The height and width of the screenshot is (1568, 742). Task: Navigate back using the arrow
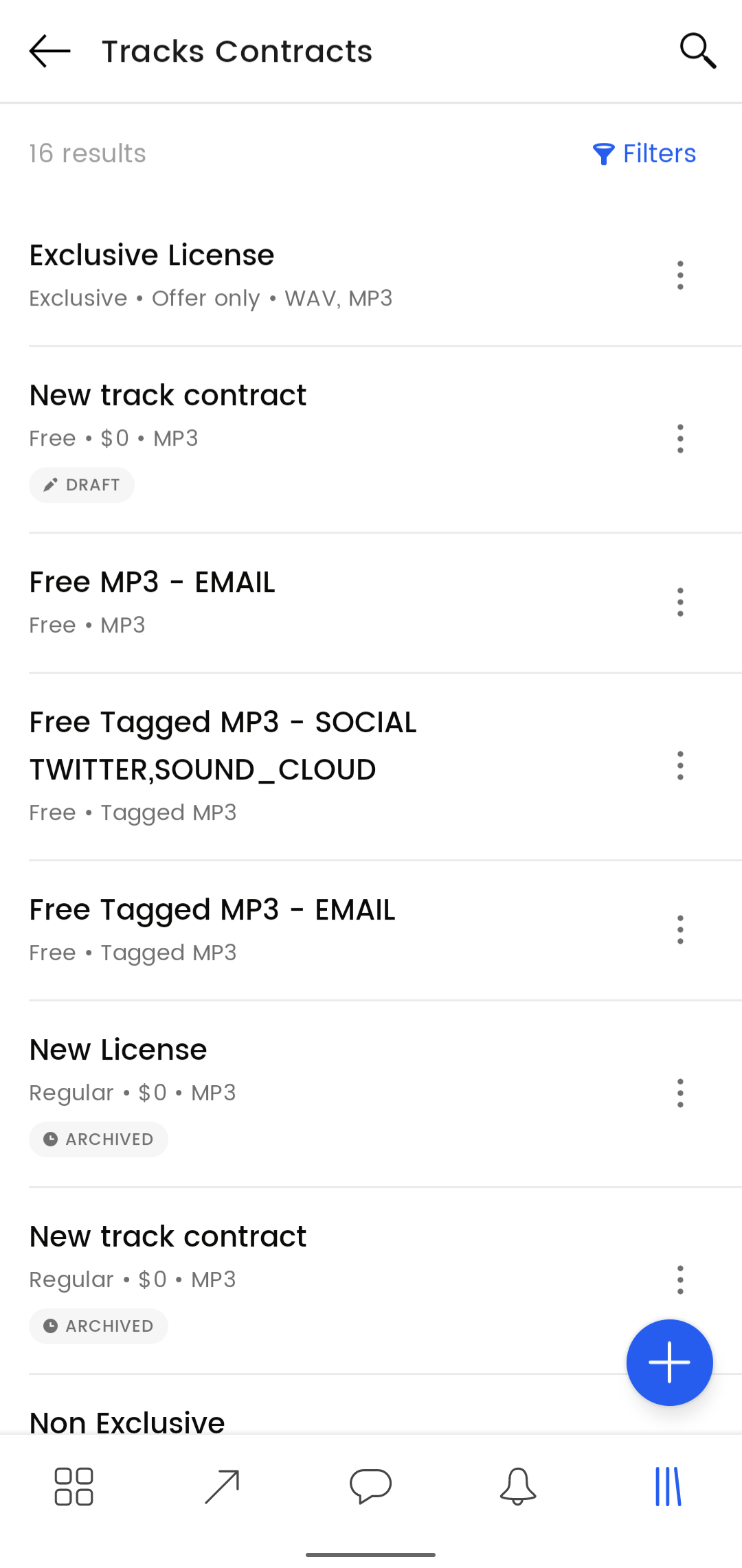(x=48, y=51)
